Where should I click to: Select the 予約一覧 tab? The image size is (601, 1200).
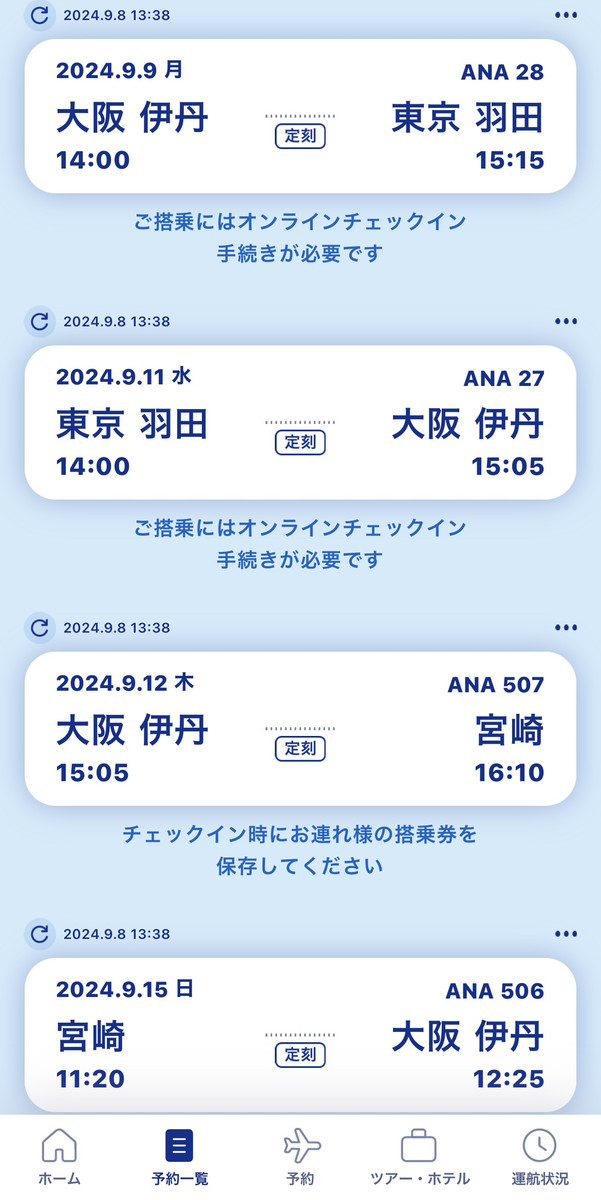point(180,1157)
